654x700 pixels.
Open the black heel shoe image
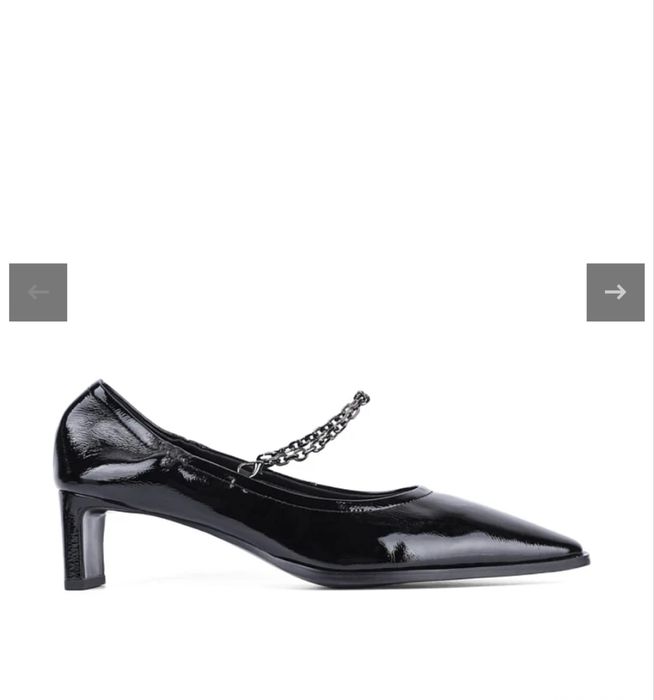[320, 490]
